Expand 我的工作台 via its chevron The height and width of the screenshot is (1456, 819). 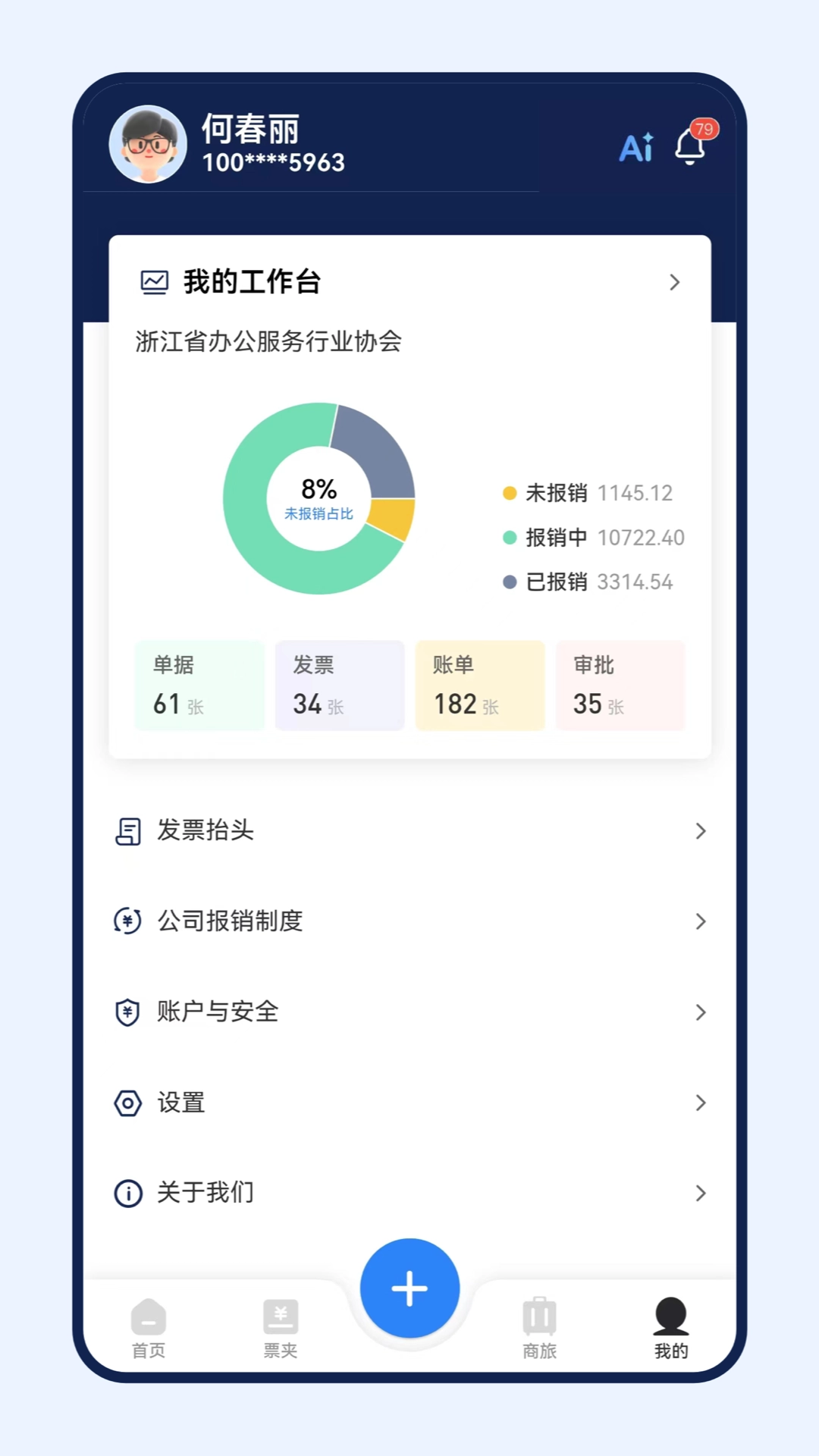[674, 282]
